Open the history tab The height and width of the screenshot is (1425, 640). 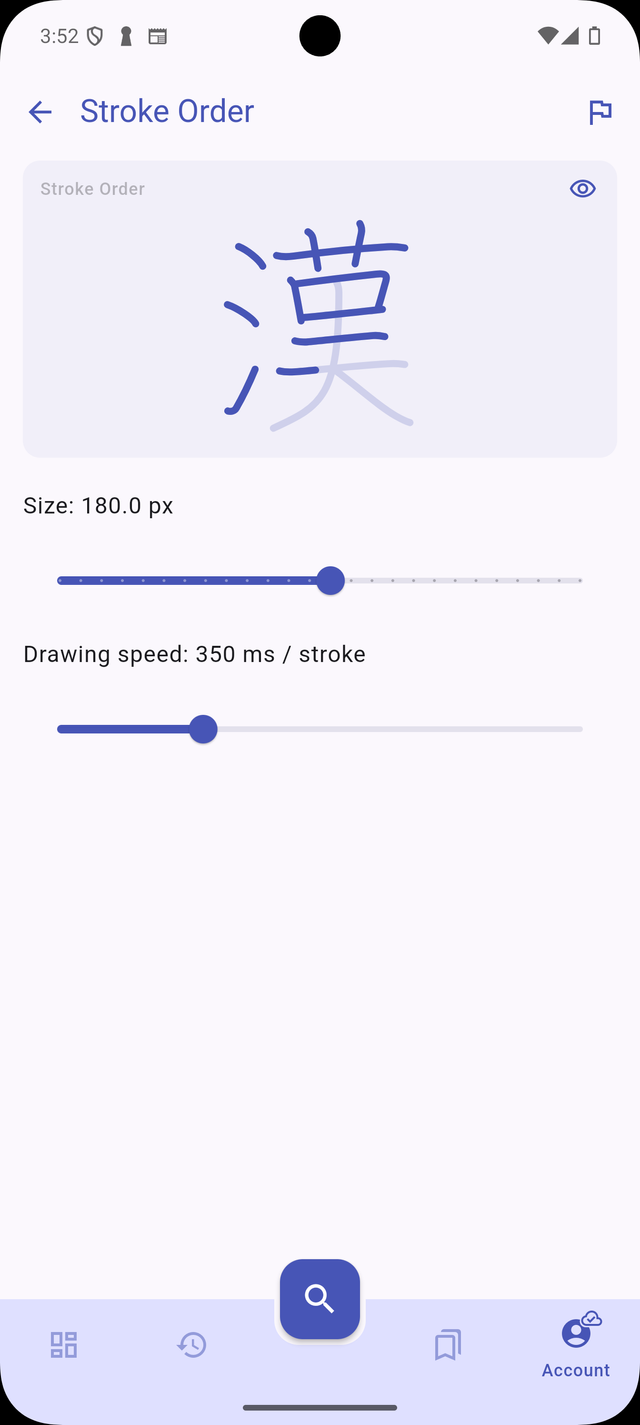click(x=192, y=1345)
